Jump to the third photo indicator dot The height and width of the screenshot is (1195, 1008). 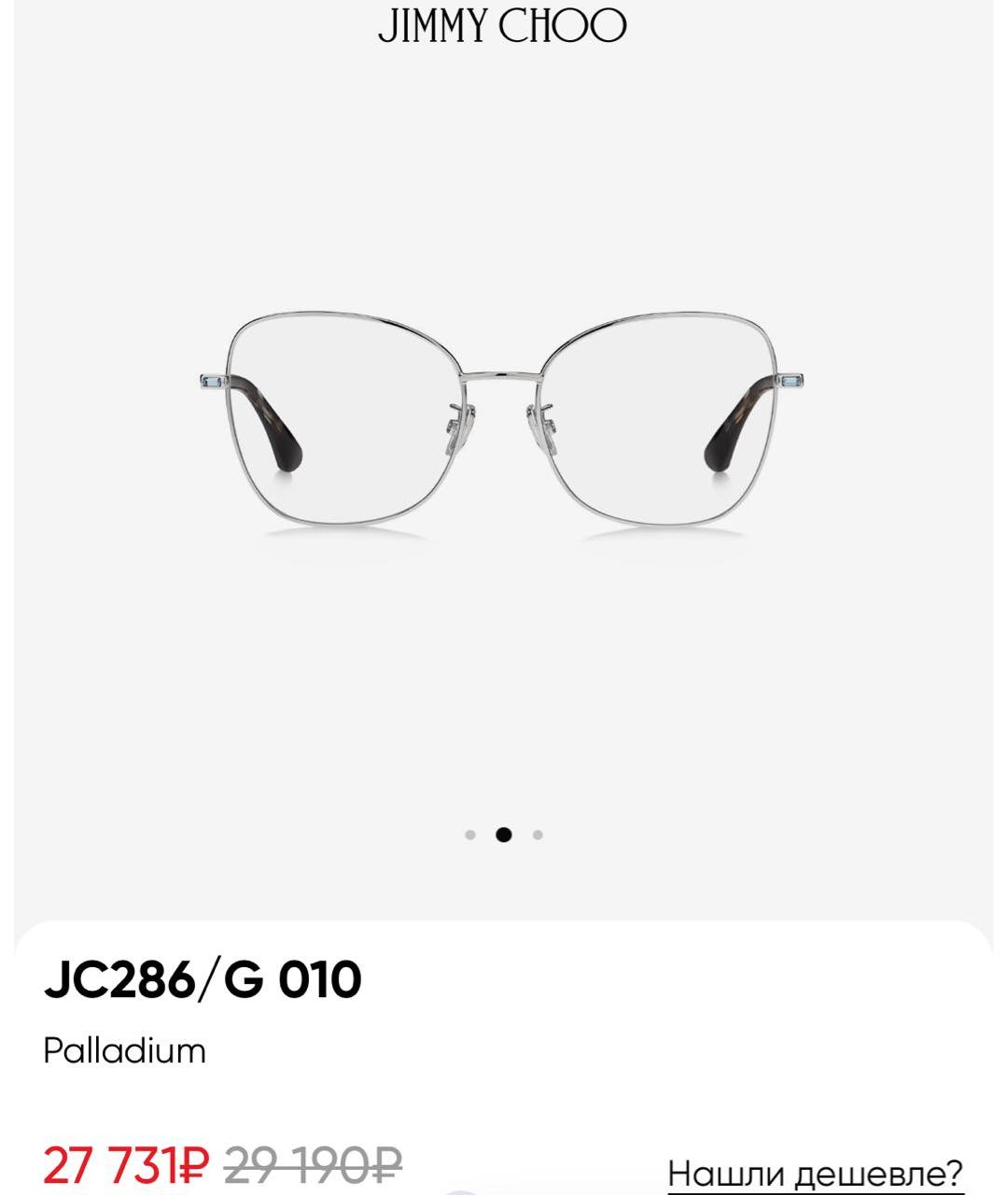point(538,835)
